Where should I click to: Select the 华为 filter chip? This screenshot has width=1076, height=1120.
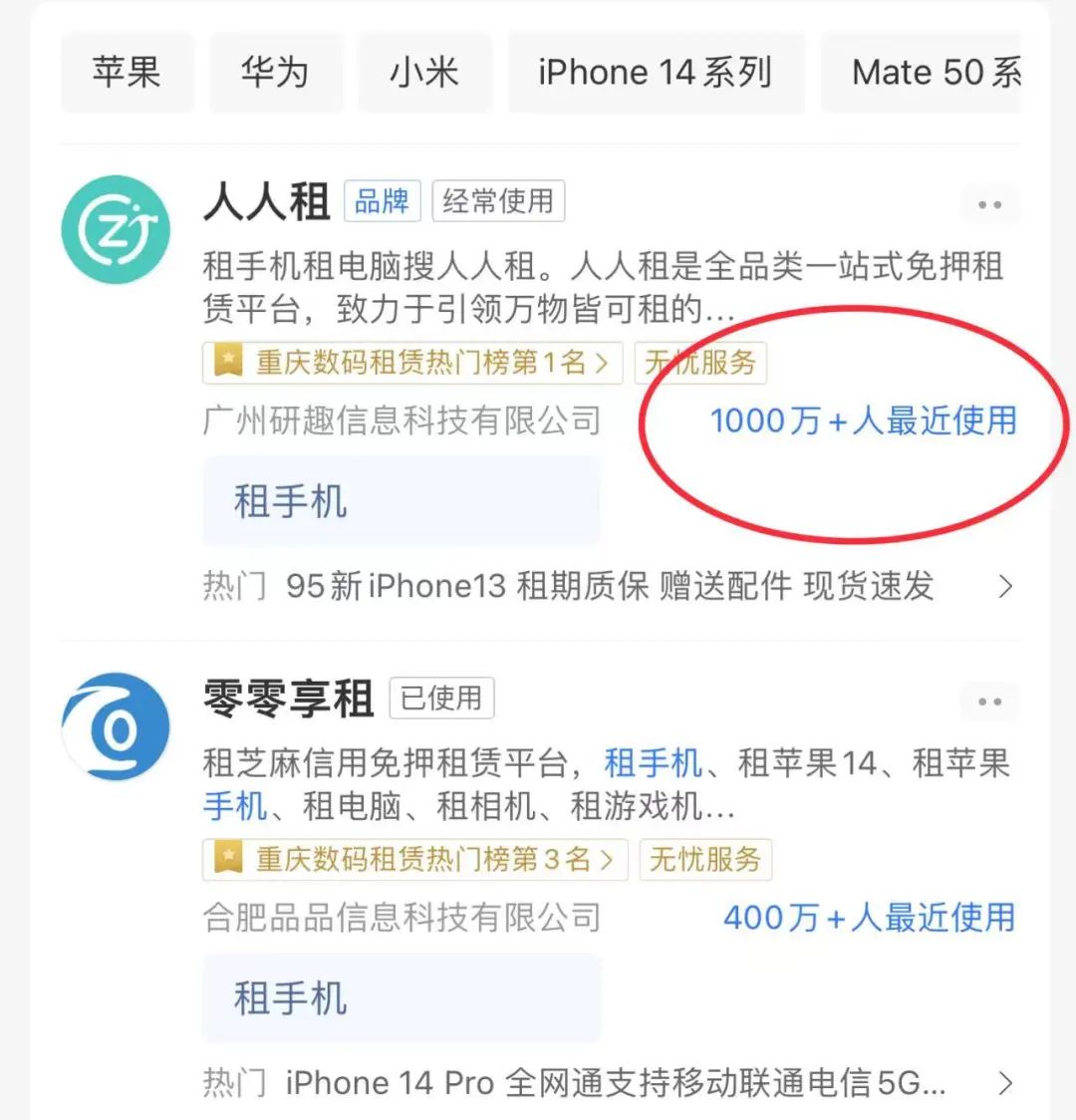click(276, 72)
